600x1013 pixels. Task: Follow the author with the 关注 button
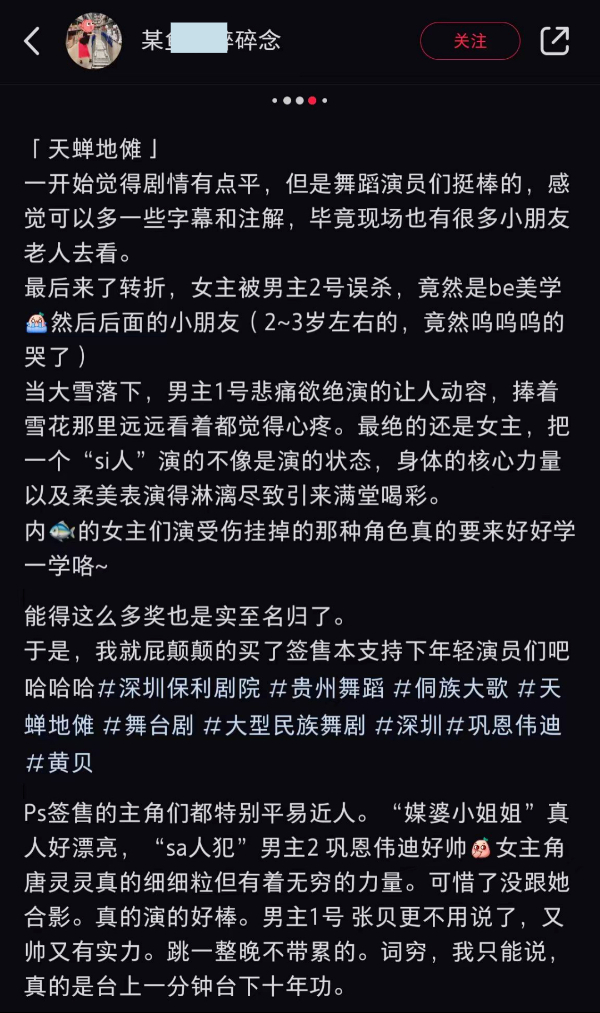[470, 41]
